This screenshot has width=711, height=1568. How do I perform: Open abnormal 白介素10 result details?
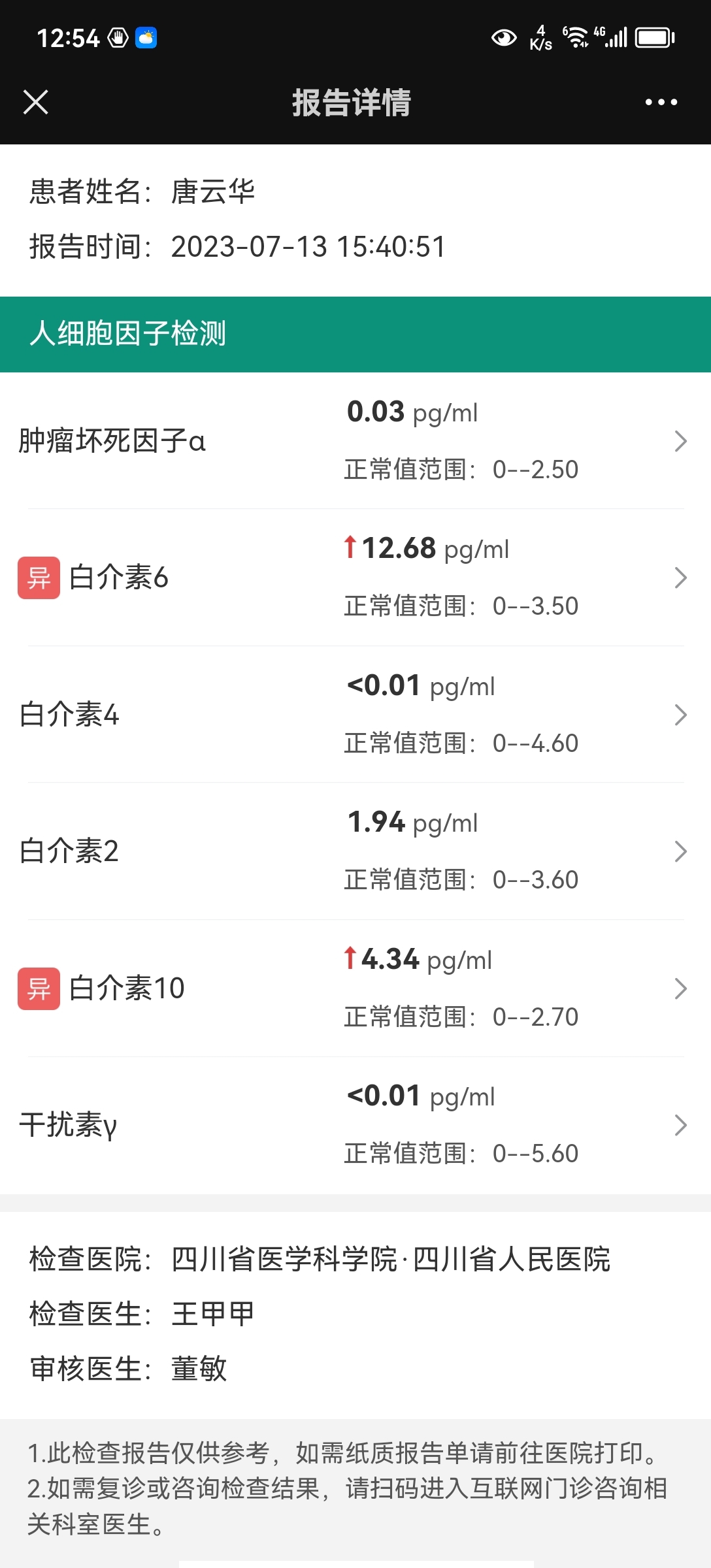point(355,988)
